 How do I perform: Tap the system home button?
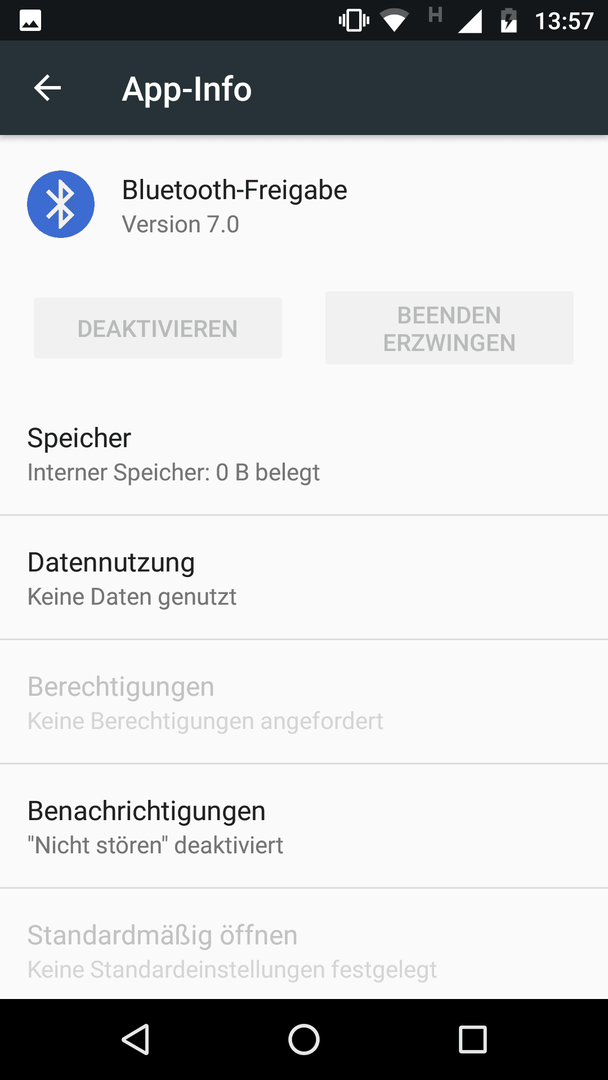click(x=304, y=1039)
